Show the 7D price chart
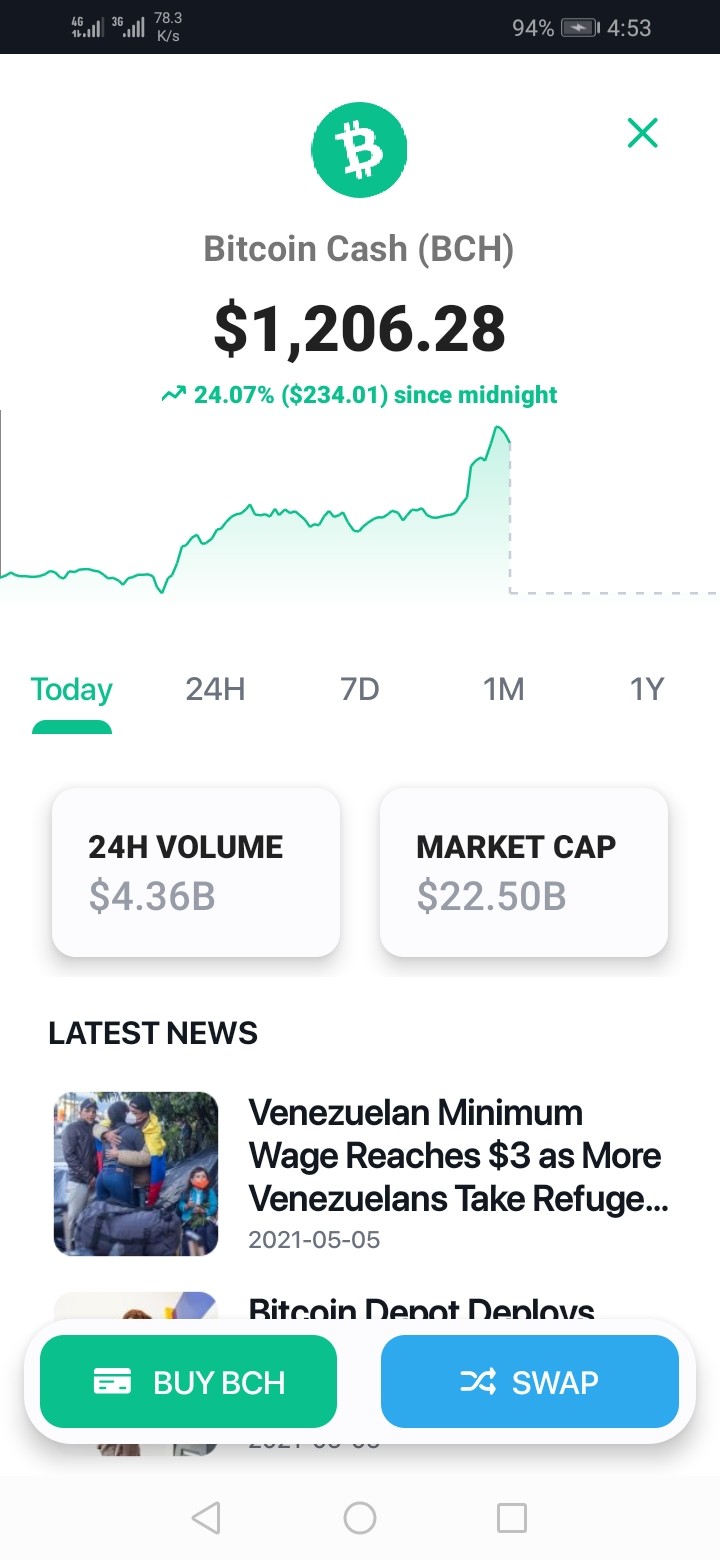The width and height of the screenshot is (720, 1560). point(359,689)
